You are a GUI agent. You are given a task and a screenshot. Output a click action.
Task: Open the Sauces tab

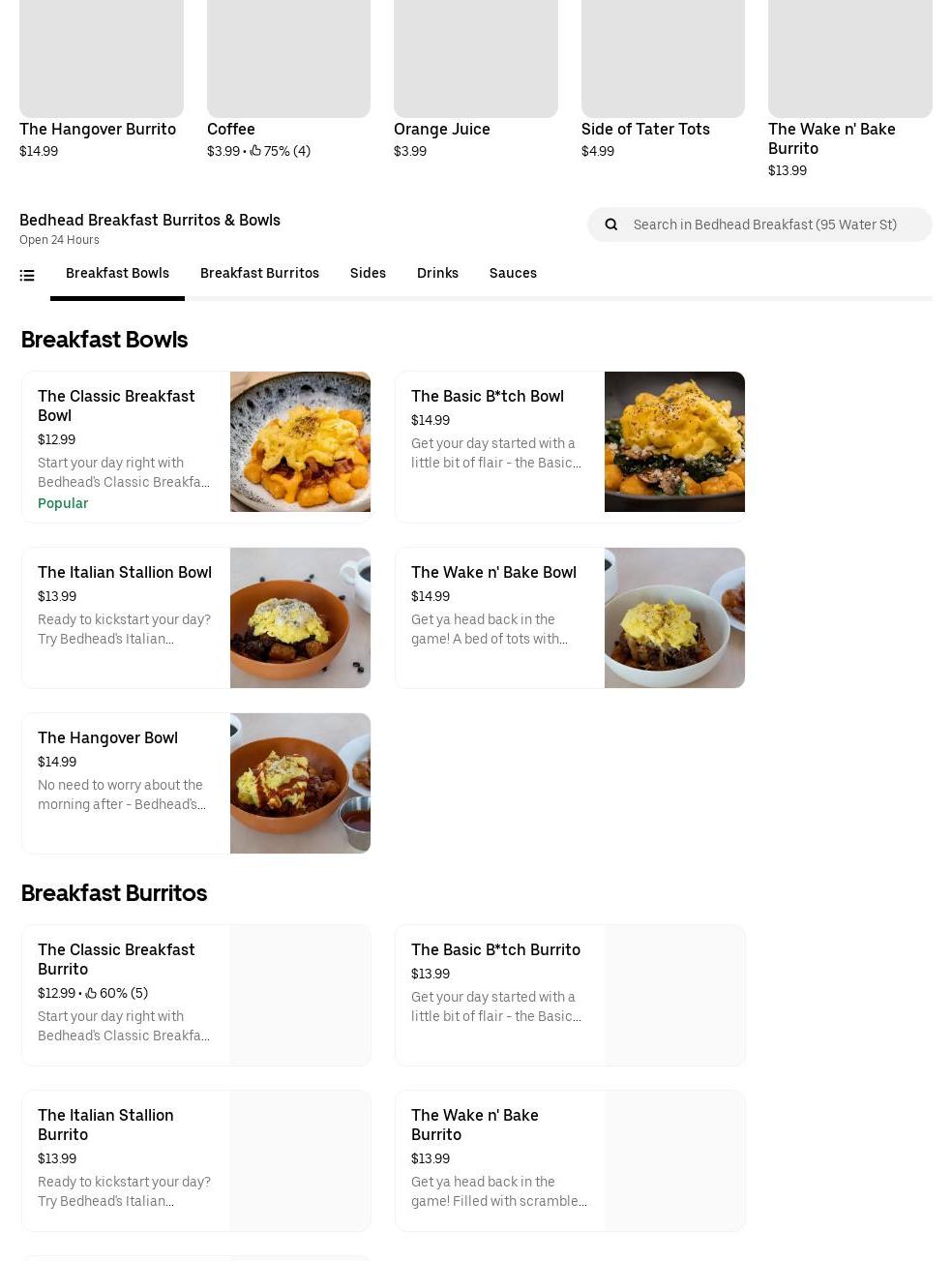[x=513, y=273]
